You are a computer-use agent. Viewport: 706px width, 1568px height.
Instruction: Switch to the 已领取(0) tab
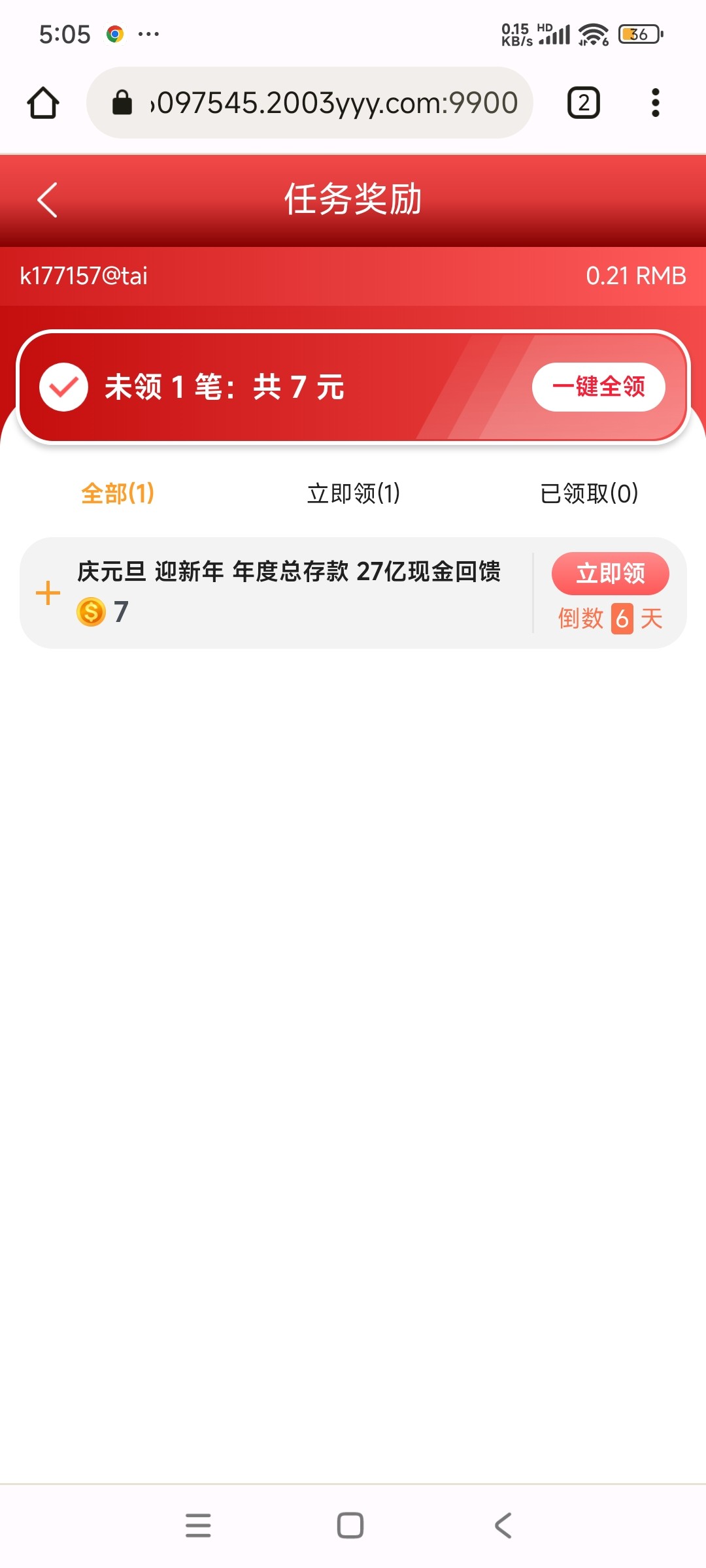[x=589, y=493]
